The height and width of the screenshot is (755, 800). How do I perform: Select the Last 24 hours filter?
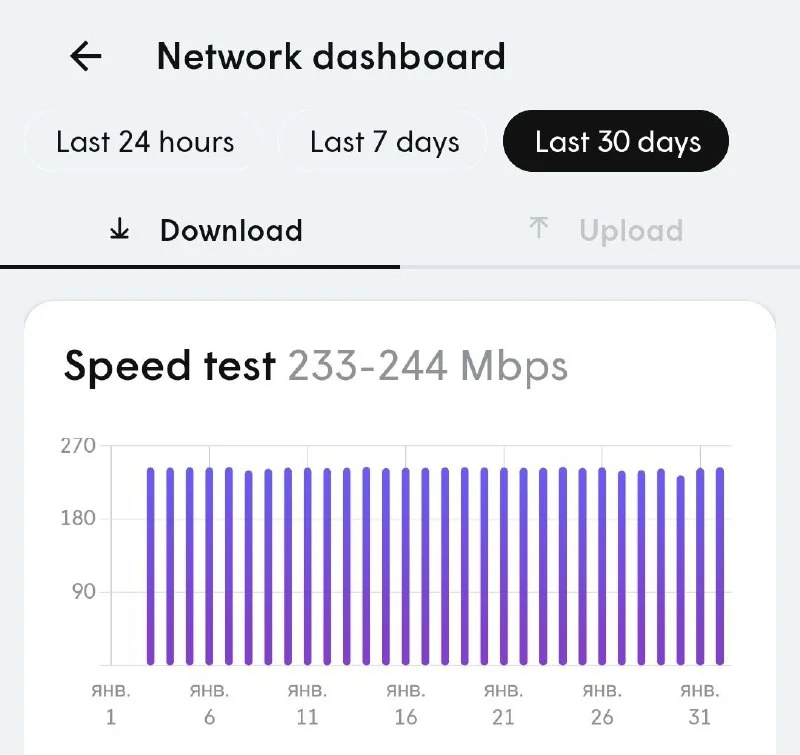(x=144, y=142)
